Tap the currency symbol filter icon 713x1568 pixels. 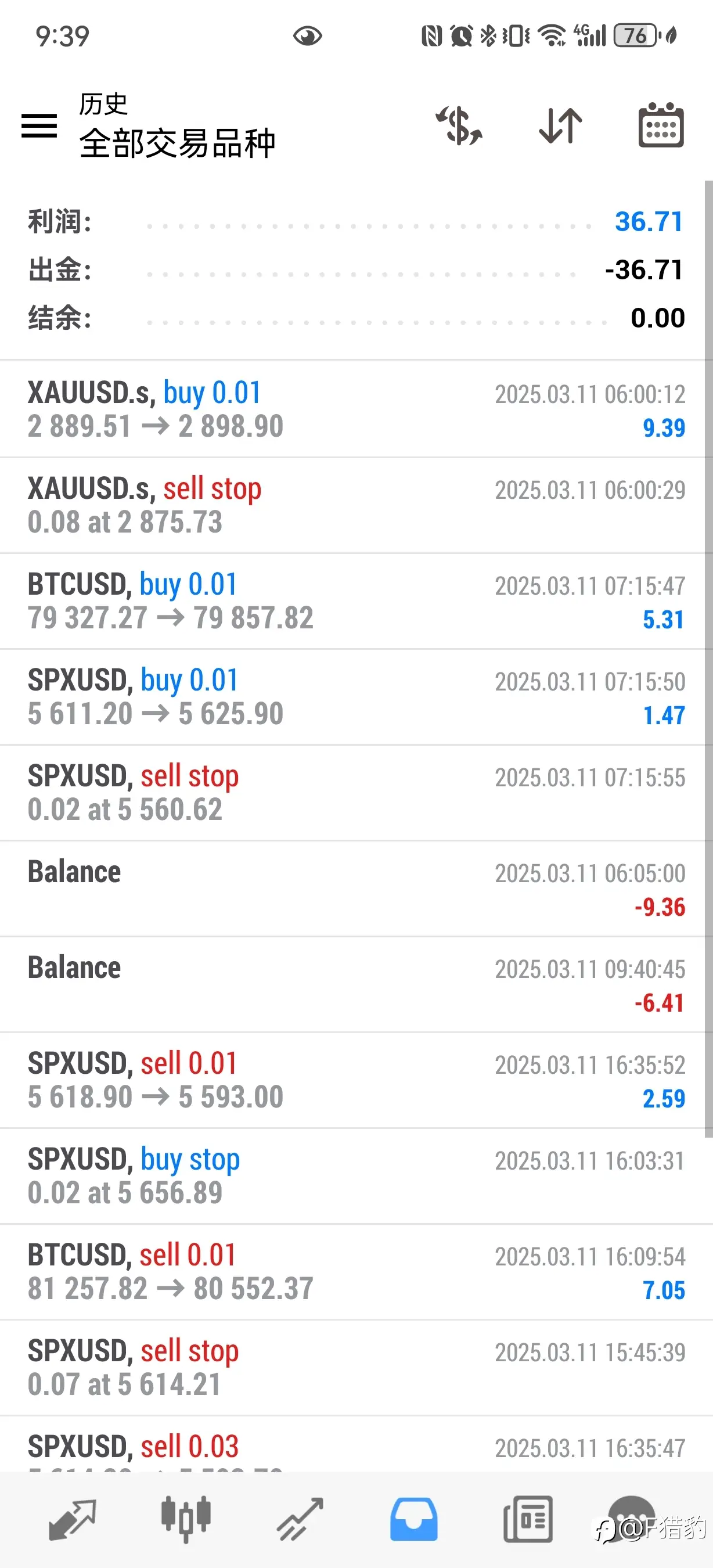pyautogui.click(x=459, y=126)
